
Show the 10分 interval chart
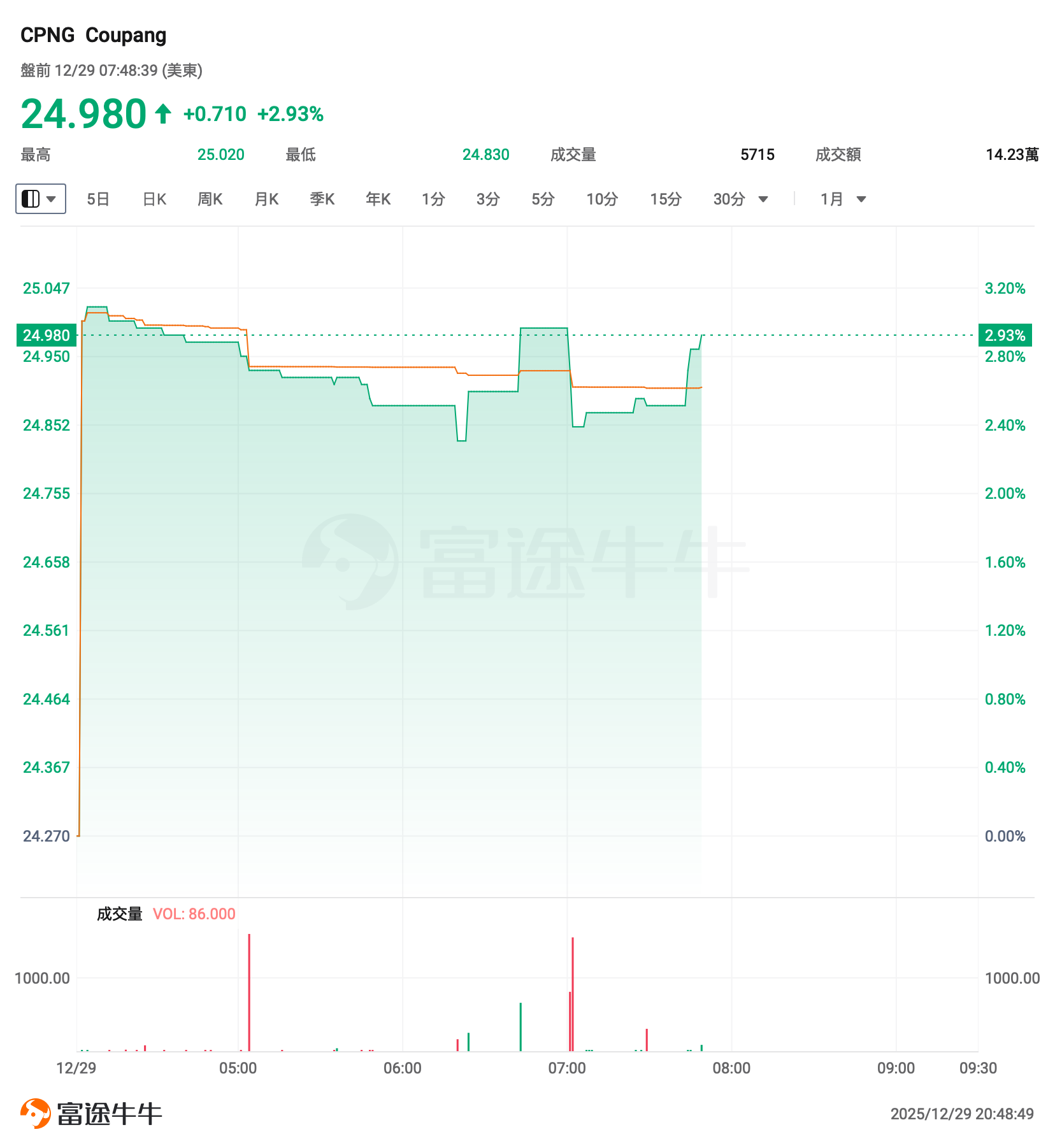click(x=602, y=199)
